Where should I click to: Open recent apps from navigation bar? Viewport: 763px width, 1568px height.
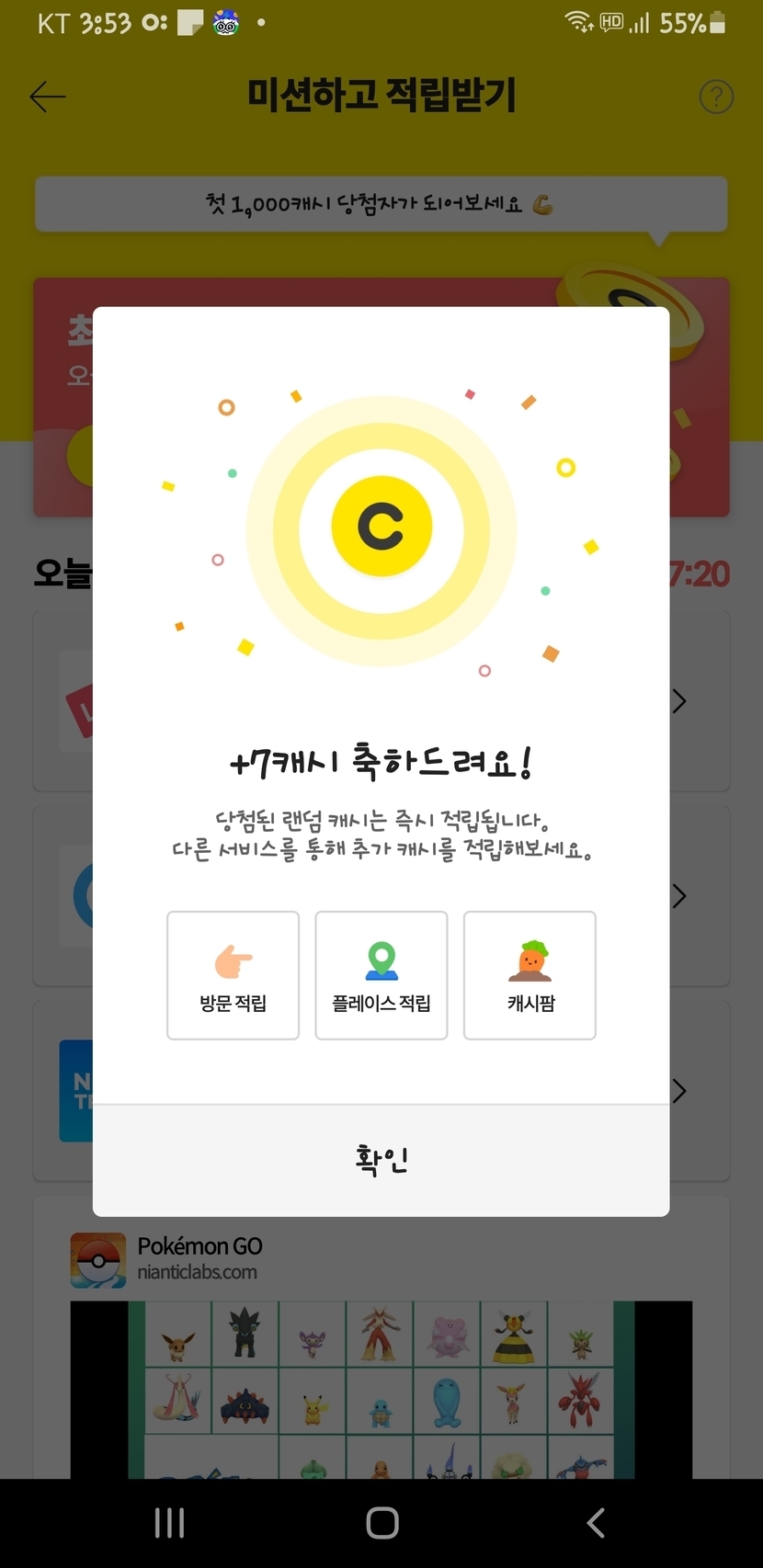pyautogui.click(x=169, y=1523)
